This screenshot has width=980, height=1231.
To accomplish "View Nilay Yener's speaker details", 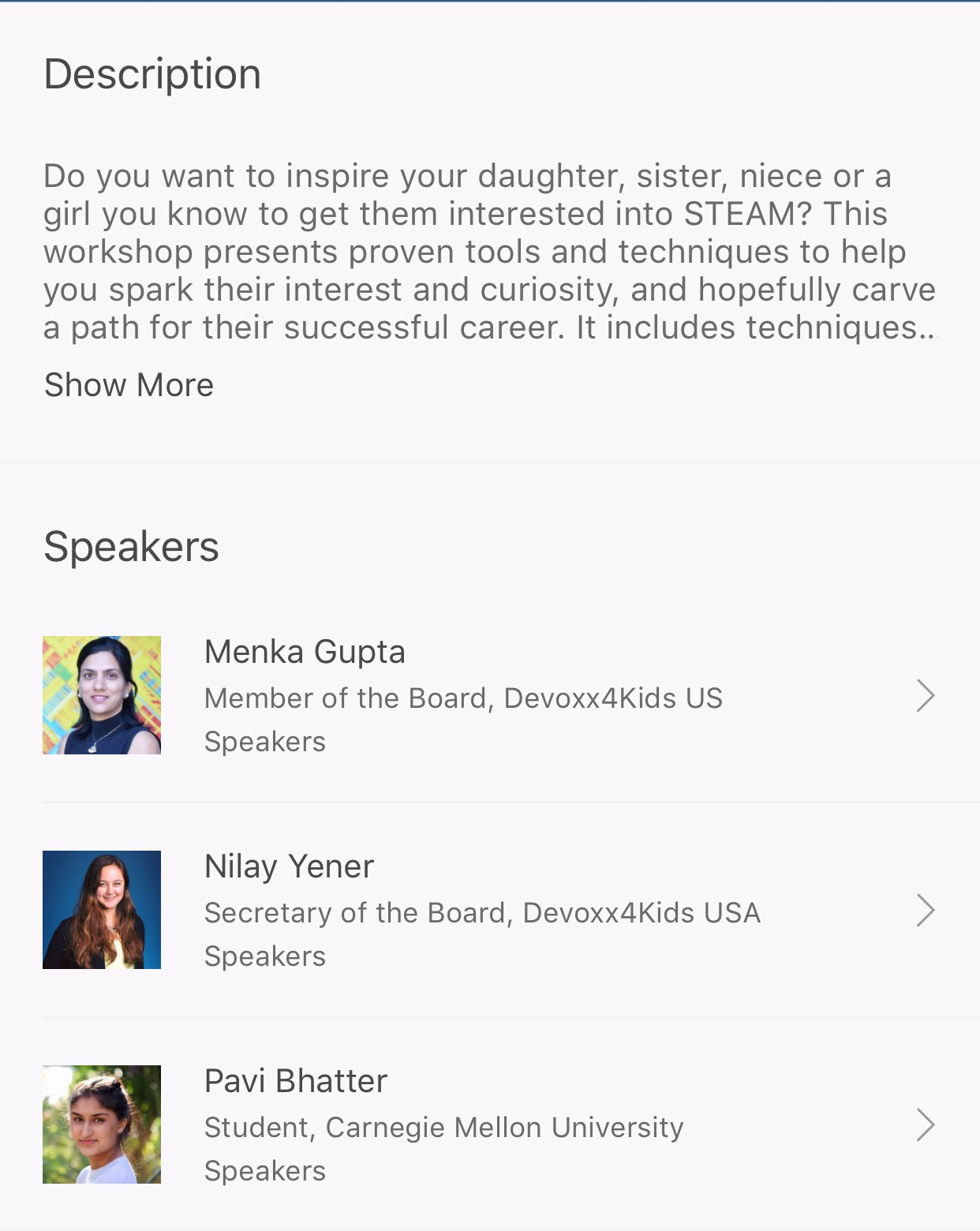I will 489,911.
